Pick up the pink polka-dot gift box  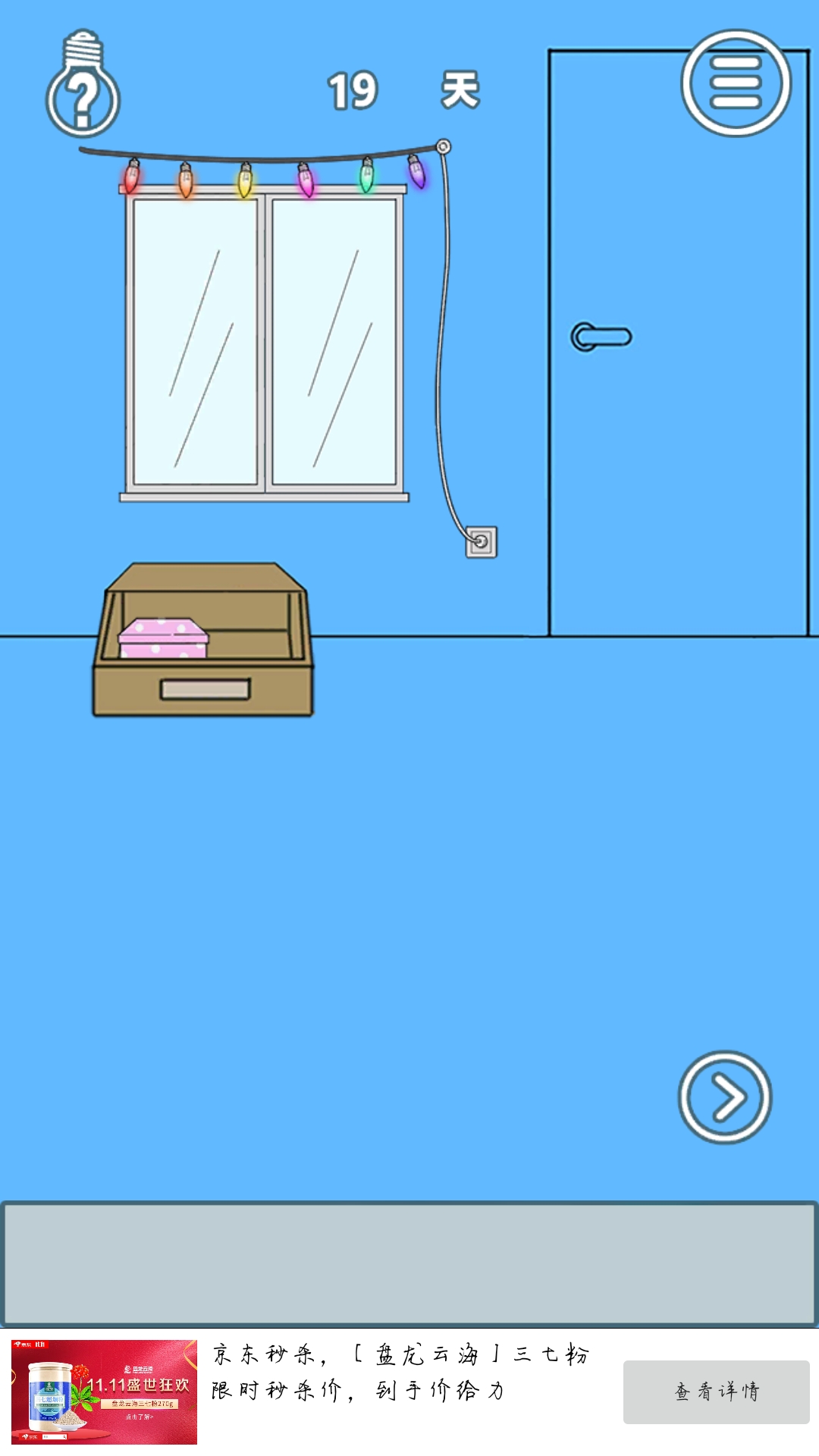coord(163,638)
